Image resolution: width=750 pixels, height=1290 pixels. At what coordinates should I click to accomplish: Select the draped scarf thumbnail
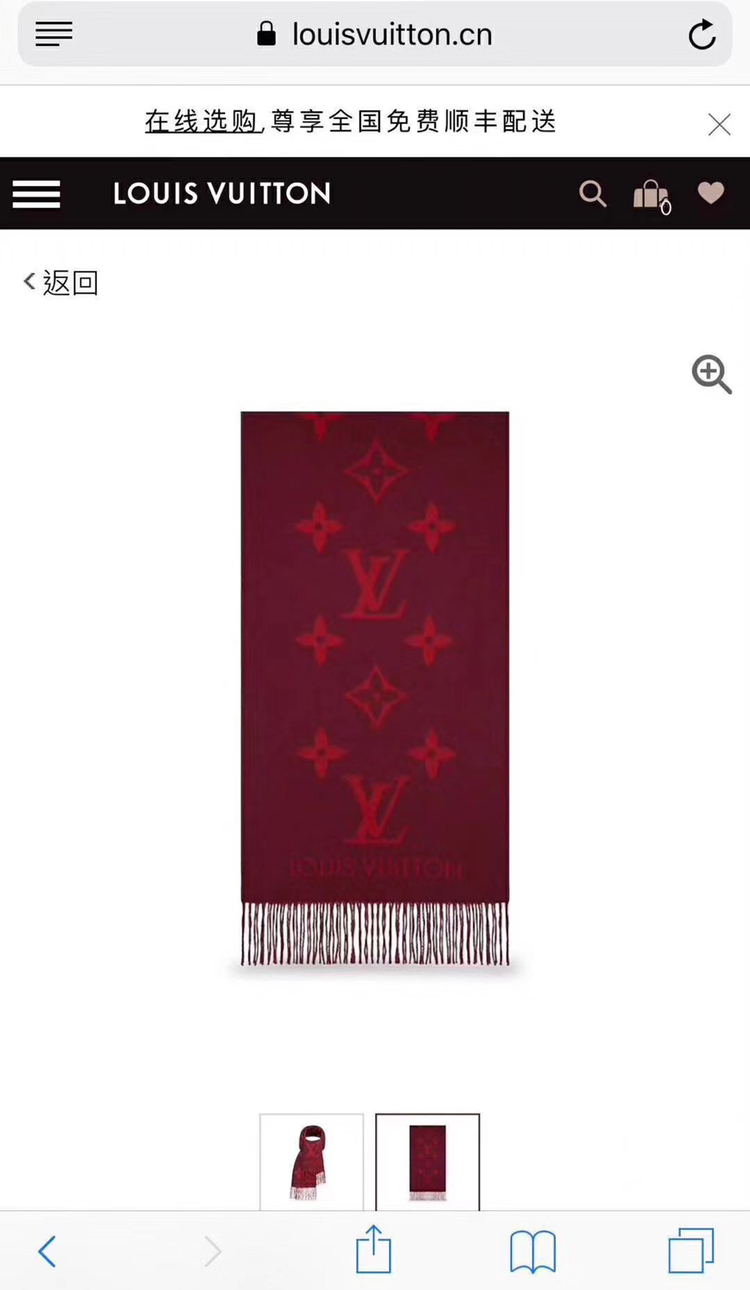coord(311,1163)
